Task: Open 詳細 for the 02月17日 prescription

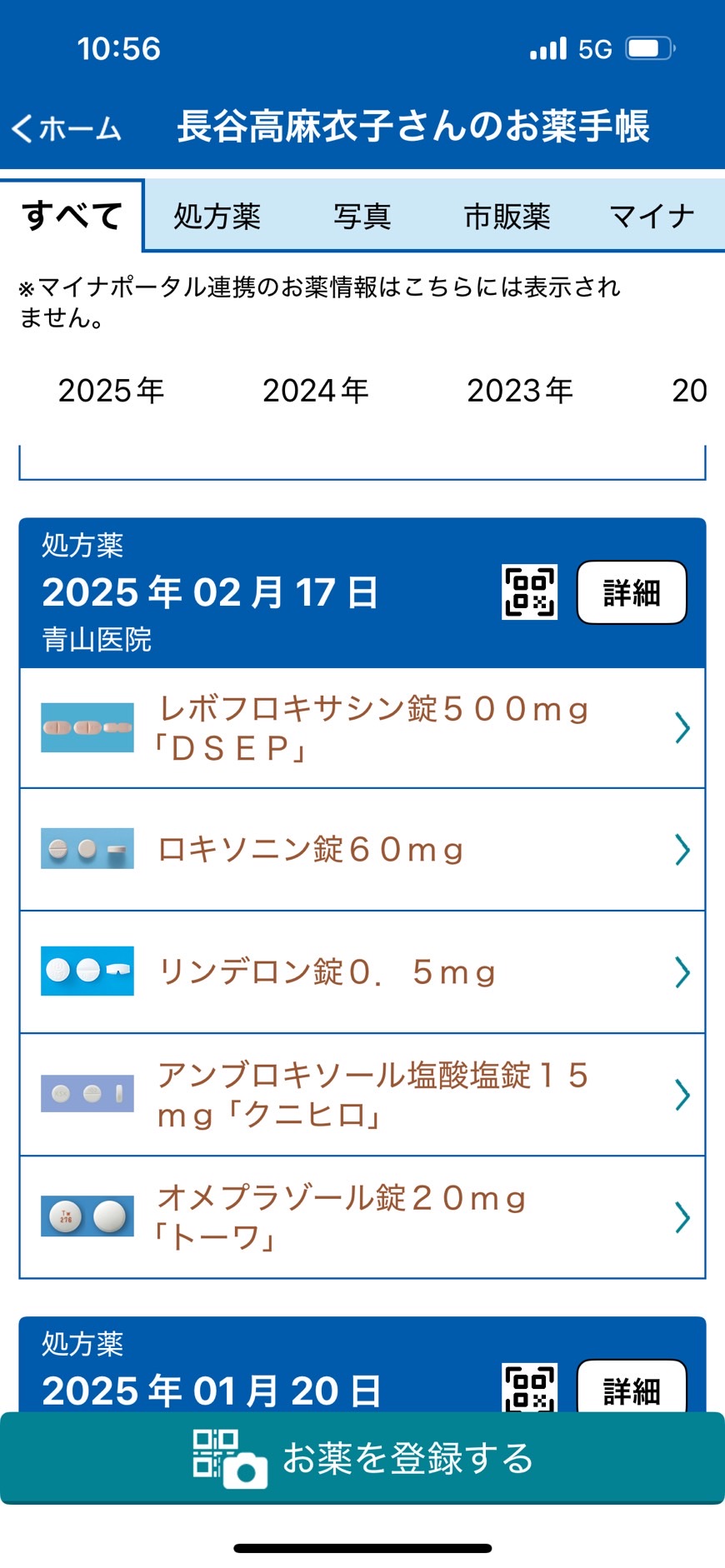Action: (x=632, y=592)
